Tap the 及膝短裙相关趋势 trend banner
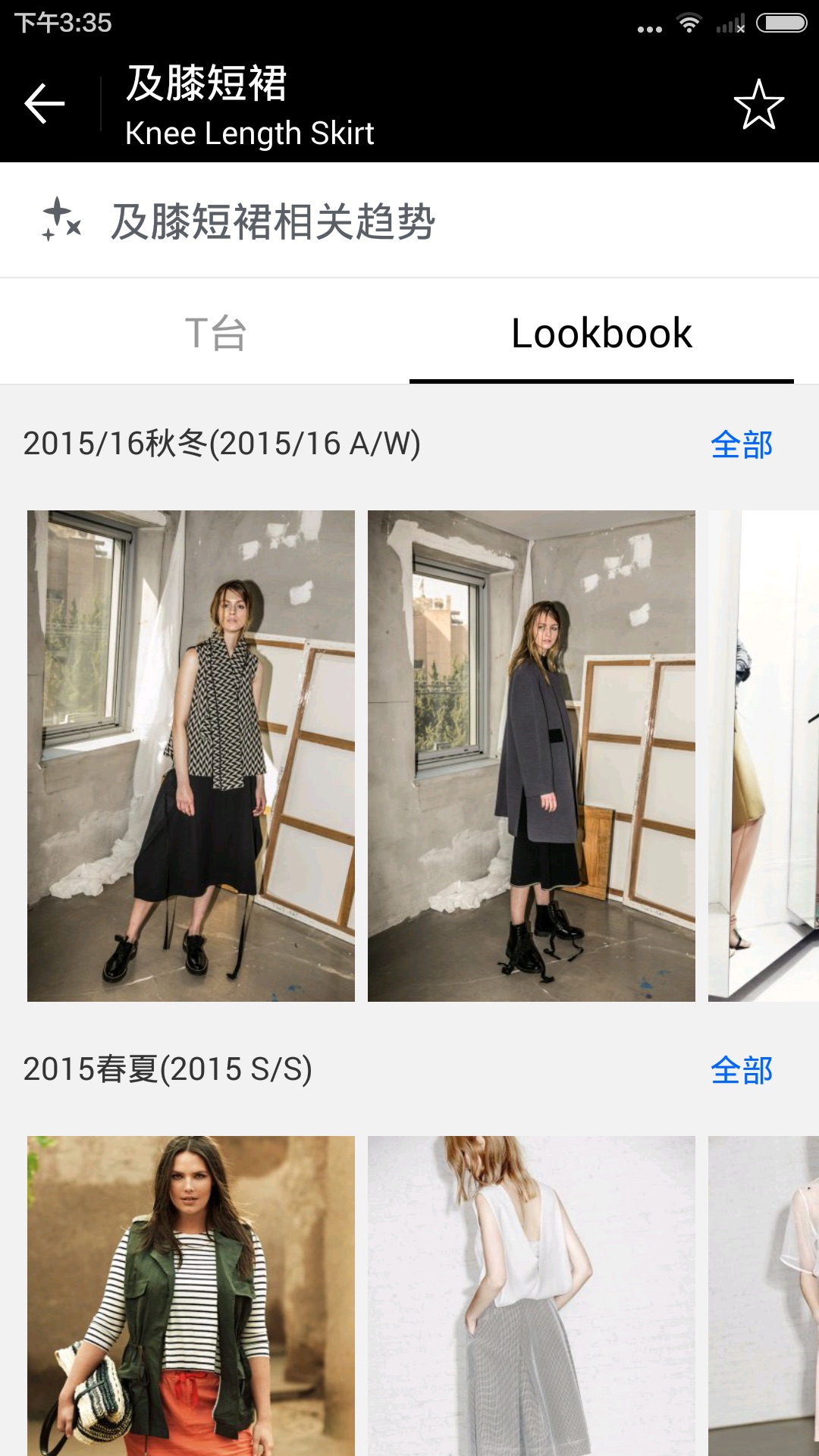This screenshot has width=819, height=1456. point(273,221)
